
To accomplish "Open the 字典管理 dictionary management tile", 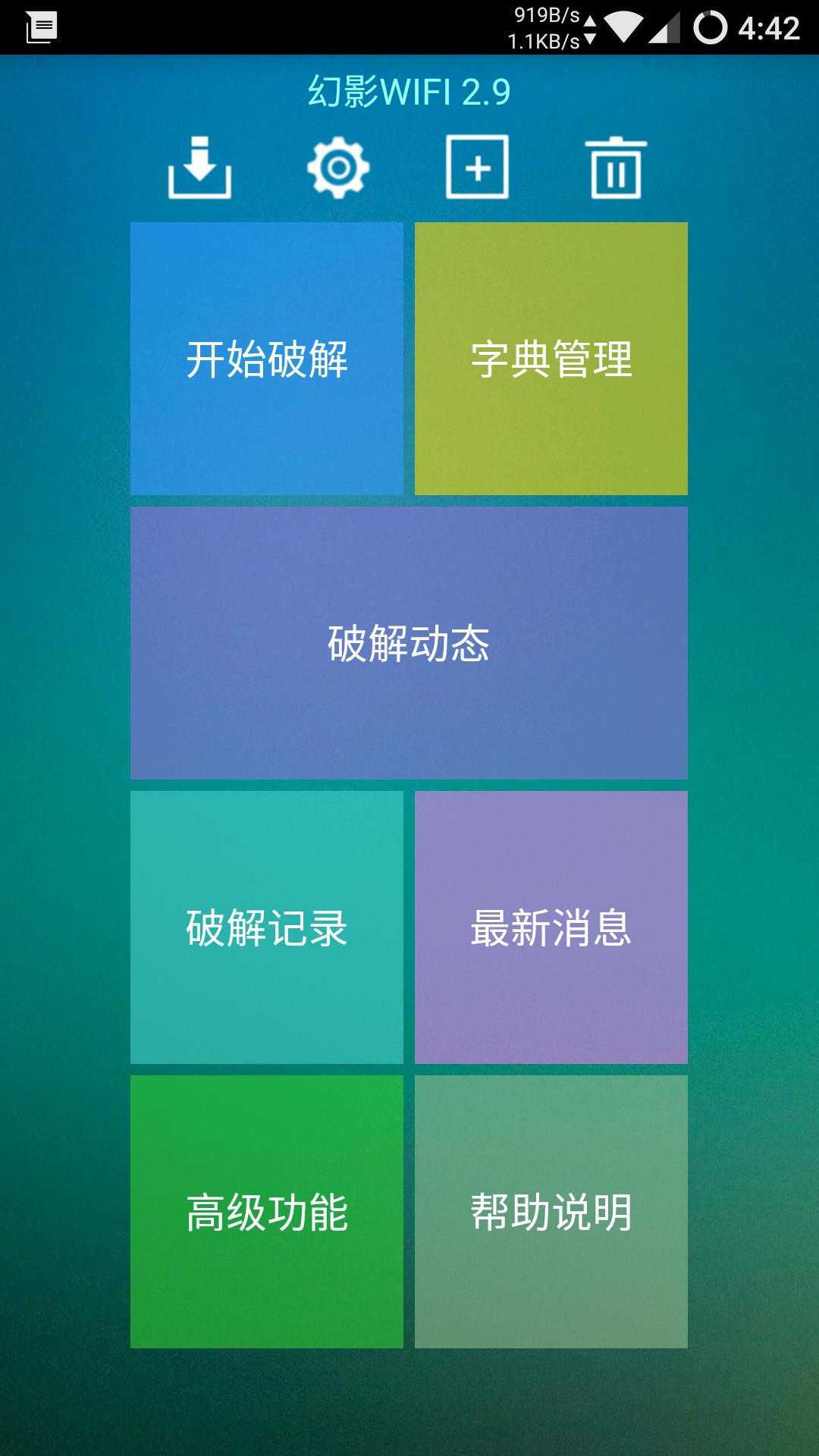I will [x=551, y=359].
